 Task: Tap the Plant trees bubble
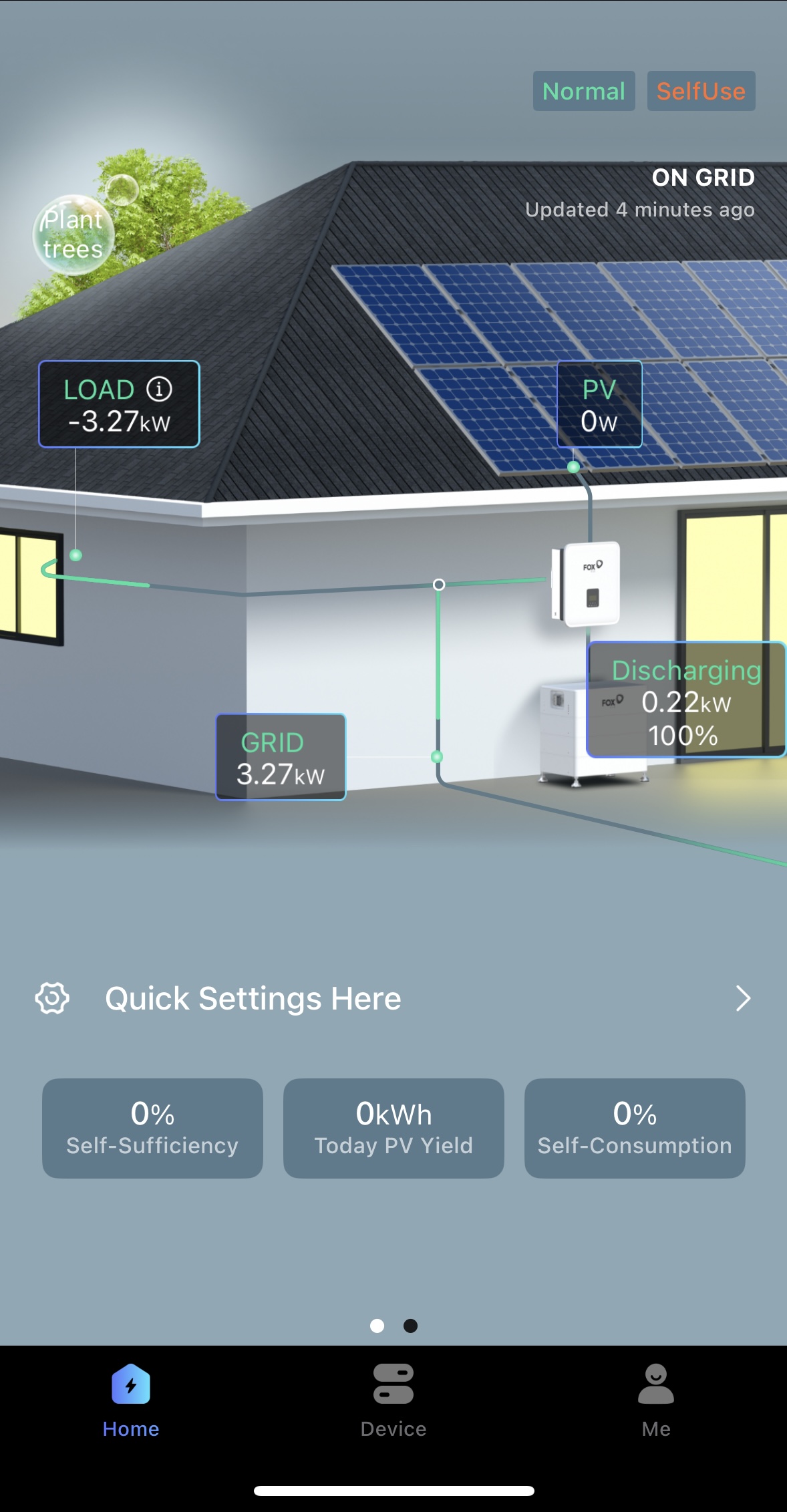[x=73, y=235]
